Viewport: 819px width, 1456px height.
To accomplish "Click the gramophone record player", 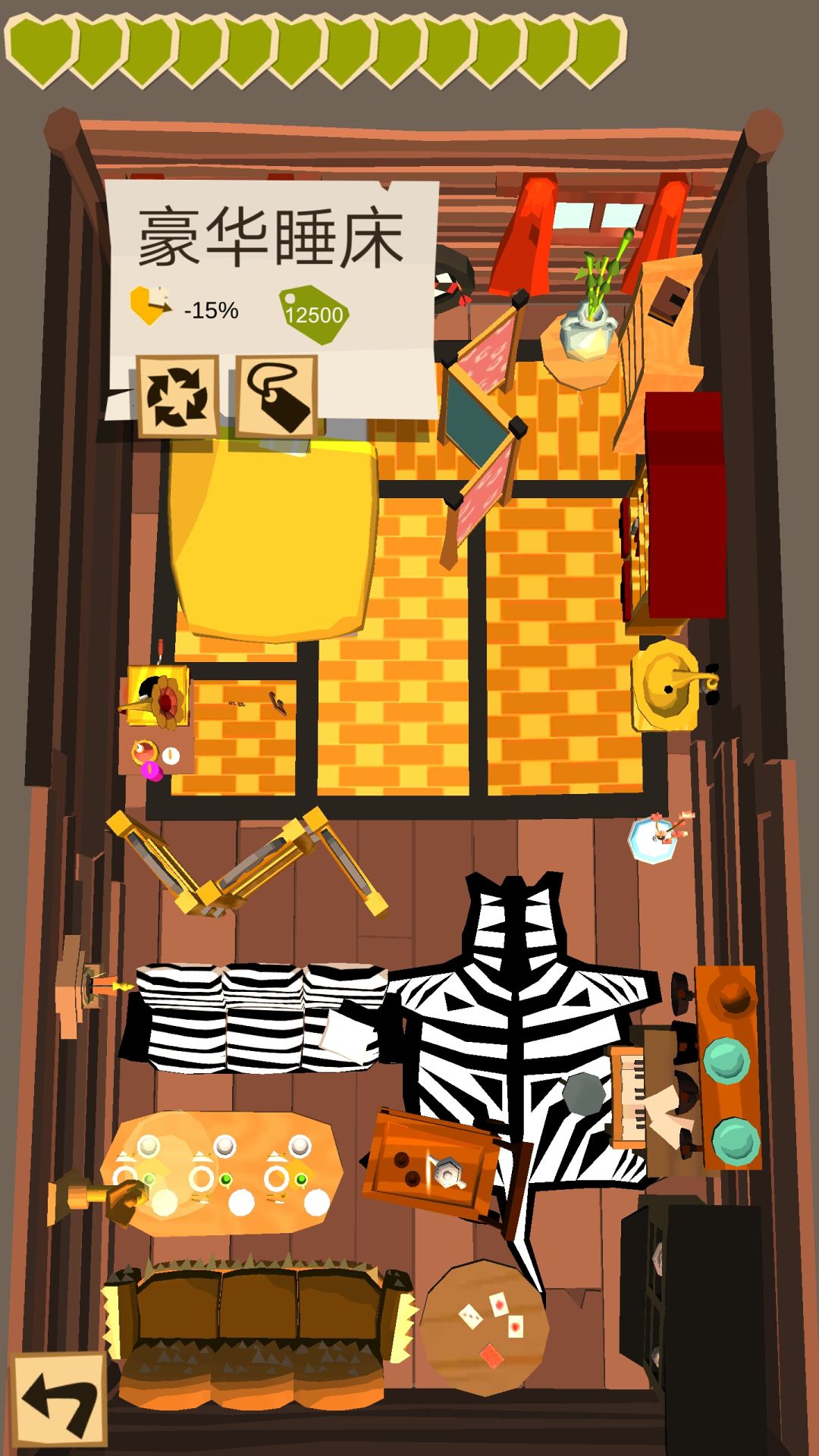I will pos(159,698).
